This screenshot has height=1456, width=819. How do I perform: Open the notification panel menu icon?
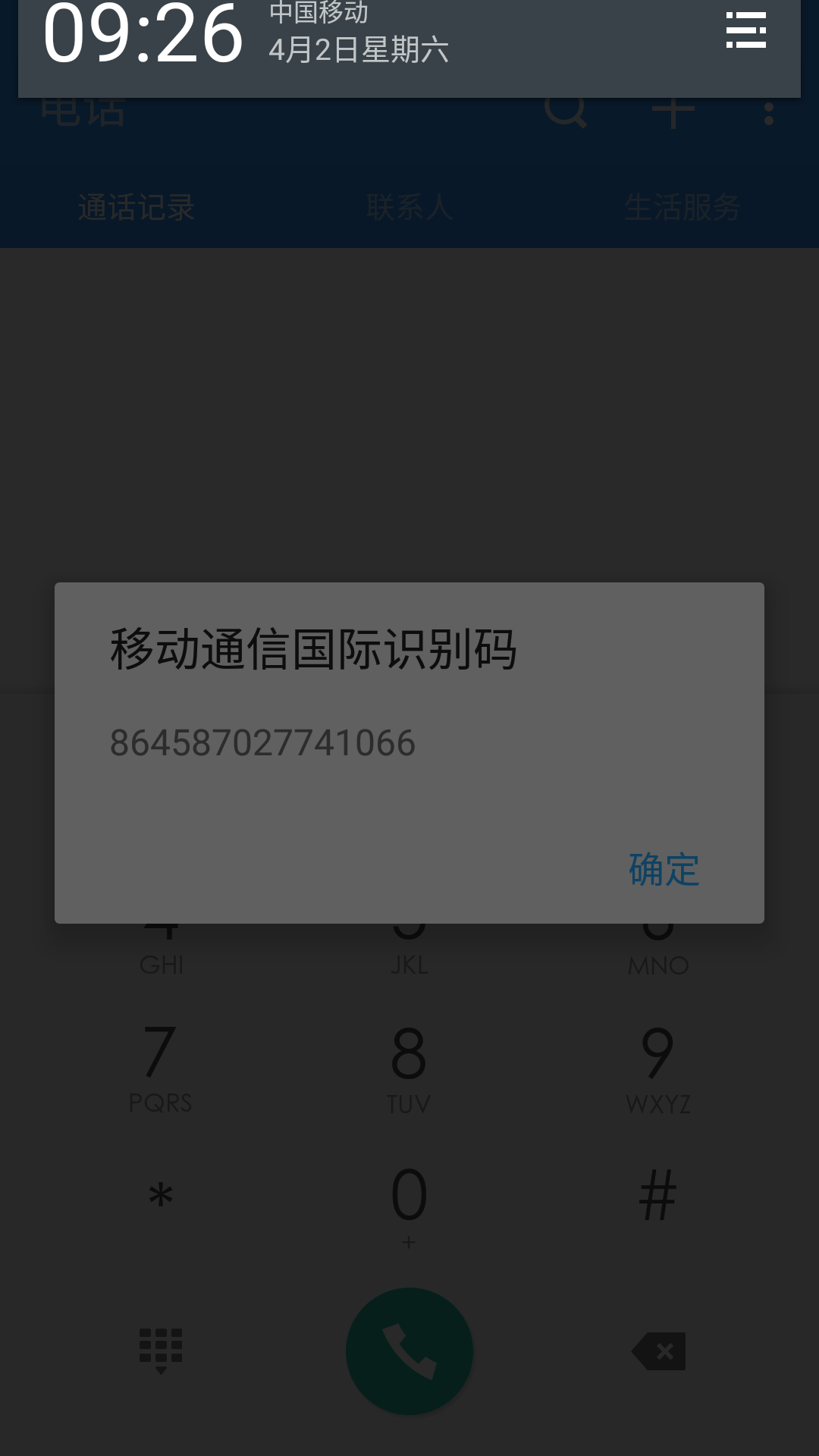pyautogui.click(x=745, y=31)
